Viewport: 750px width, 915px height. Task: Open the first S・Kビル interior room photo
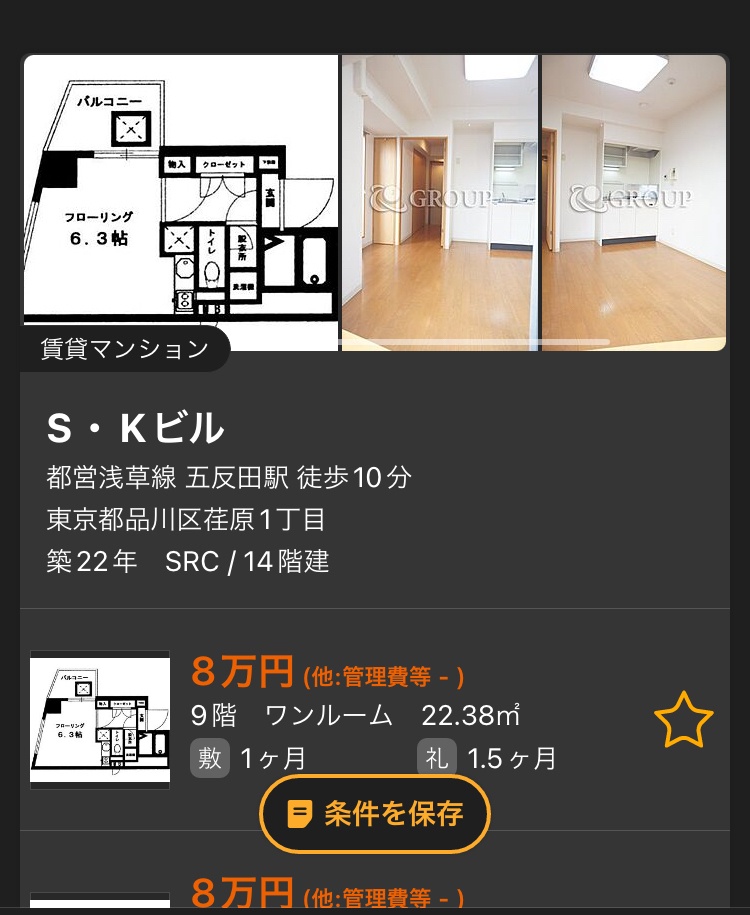pos(440,202)
